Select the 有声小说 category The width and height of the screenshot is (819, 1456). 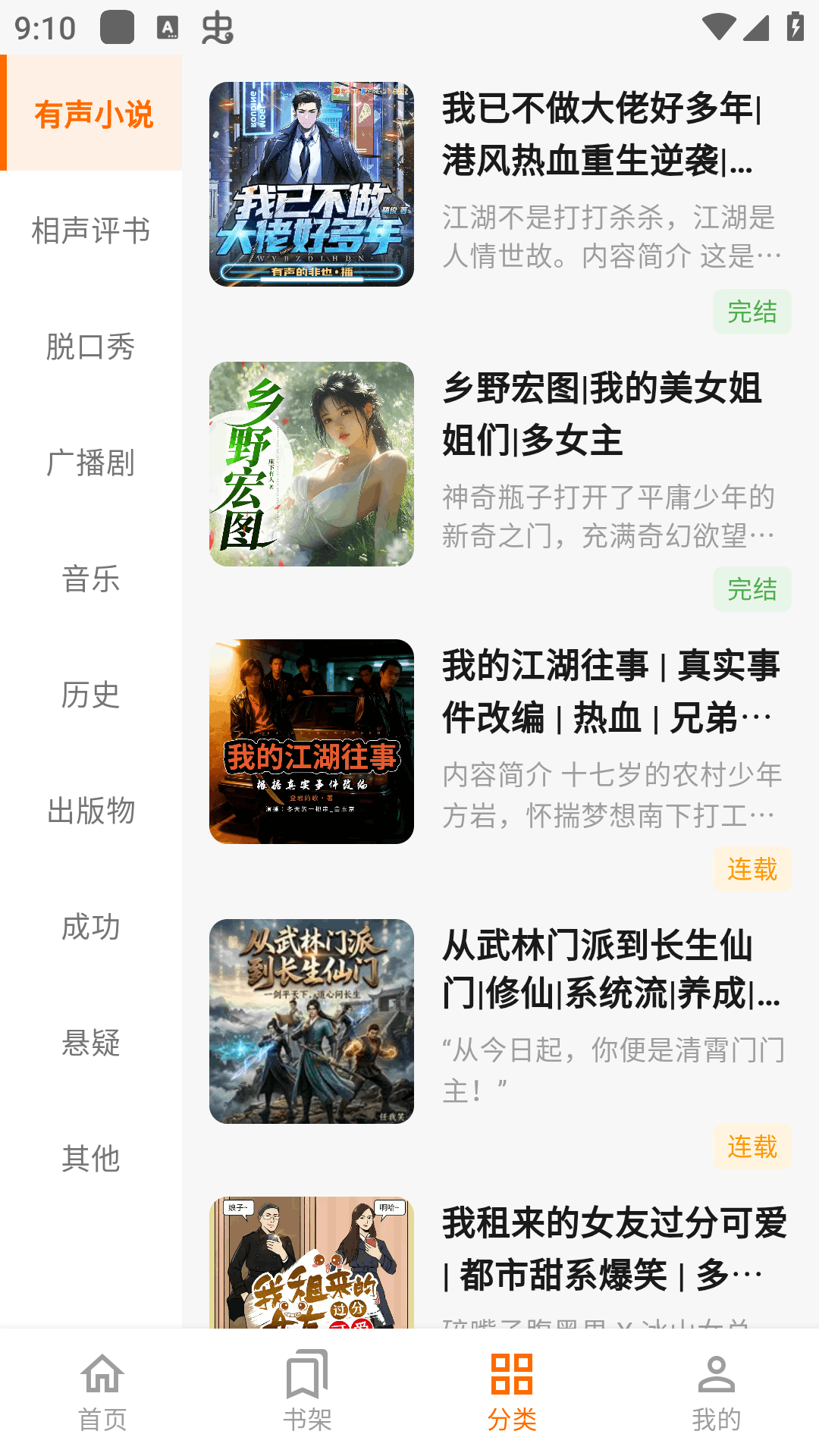pyautogui.click(x=91, y=115)
